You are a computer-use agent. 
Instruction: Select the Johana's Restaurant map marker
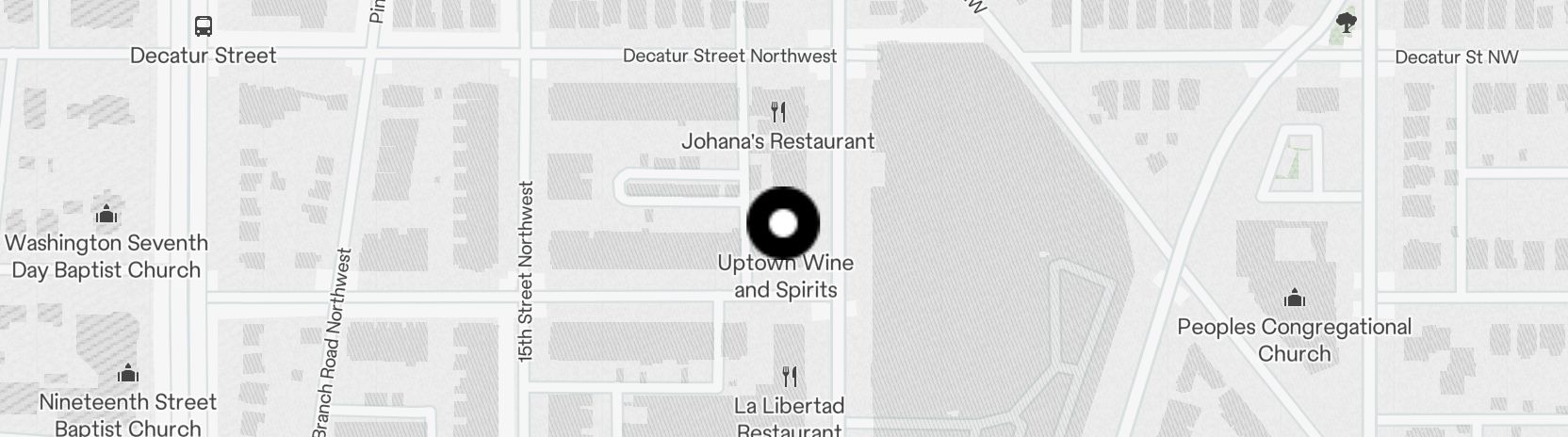[778, 113]
